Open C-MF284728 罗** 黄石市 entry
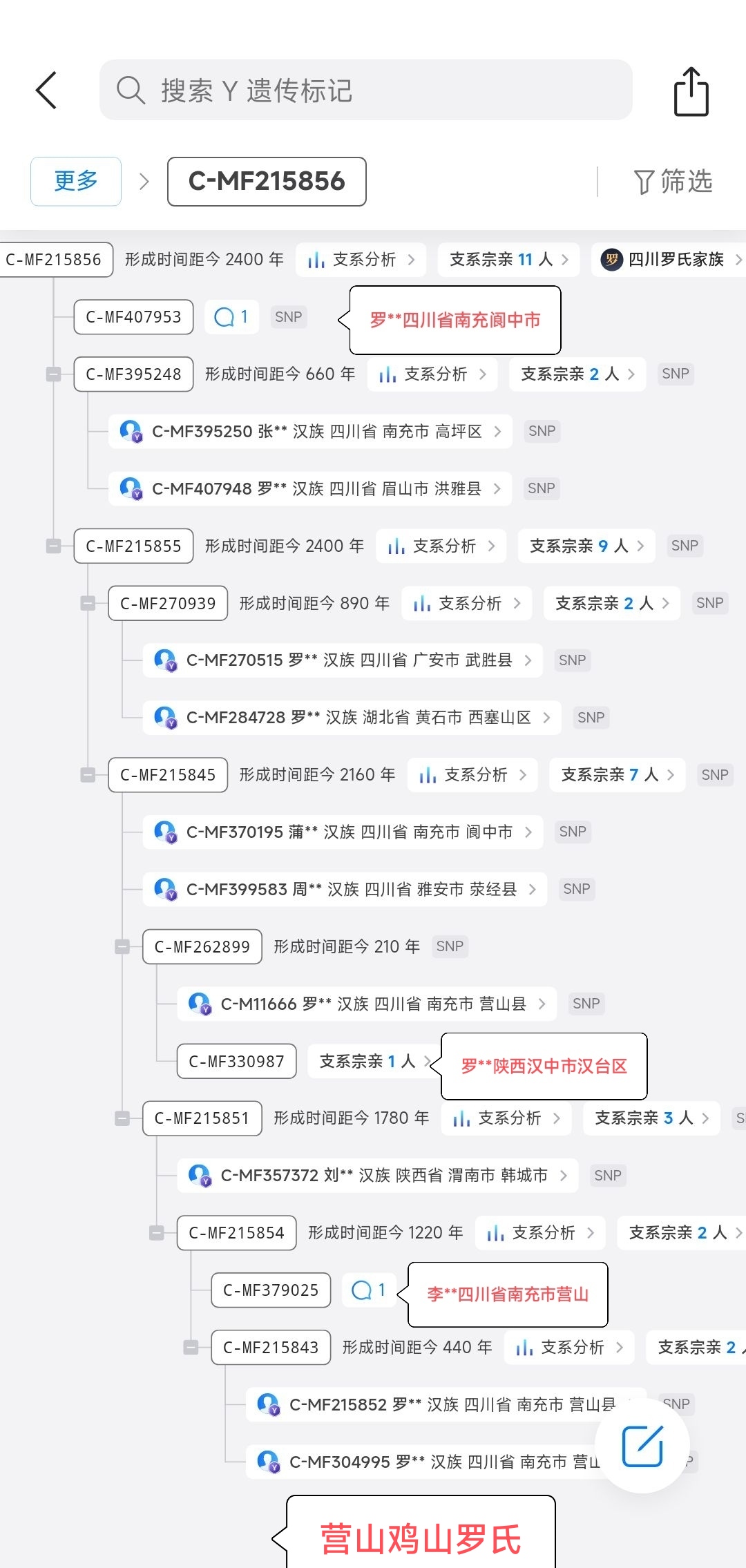 coord(352,718)
